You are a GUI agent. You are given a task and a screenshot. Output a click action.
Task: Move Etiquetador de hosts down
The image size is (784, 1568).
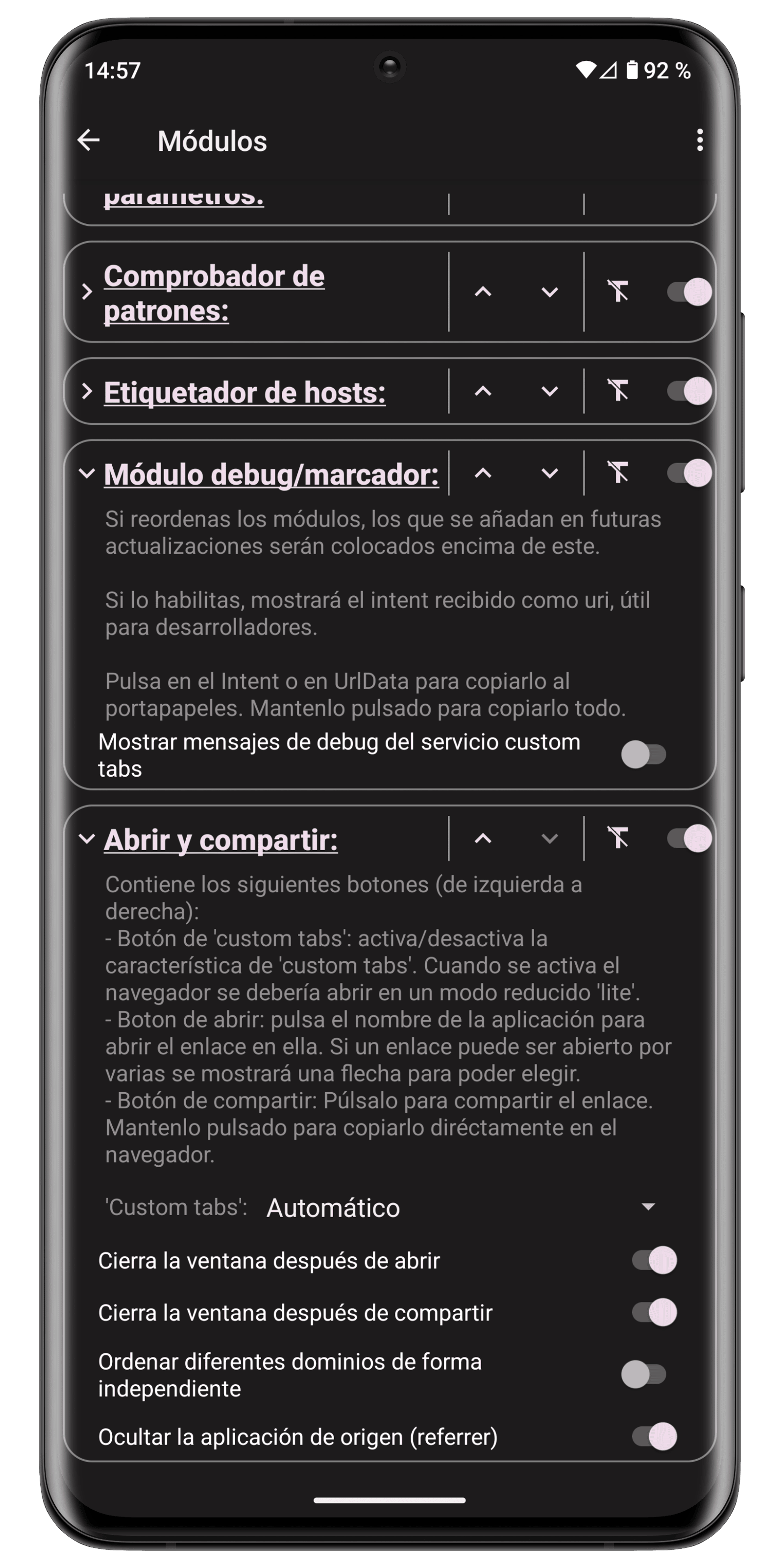click(550, 392)
